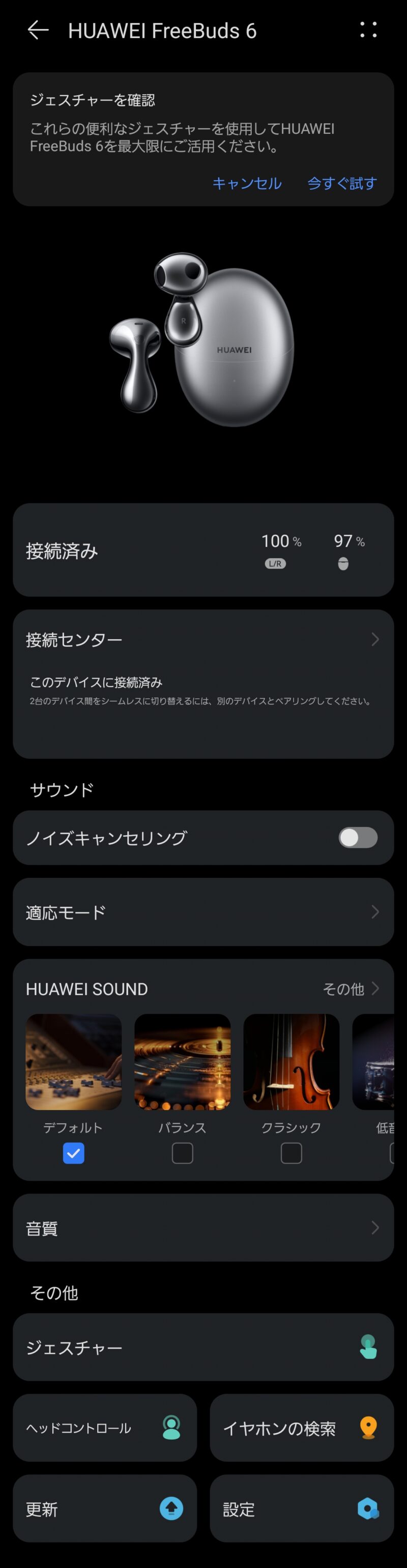Uncheck the デフォルト checkbox
Viewport: 407px width, 1568px height.
tap(74, 1153)
